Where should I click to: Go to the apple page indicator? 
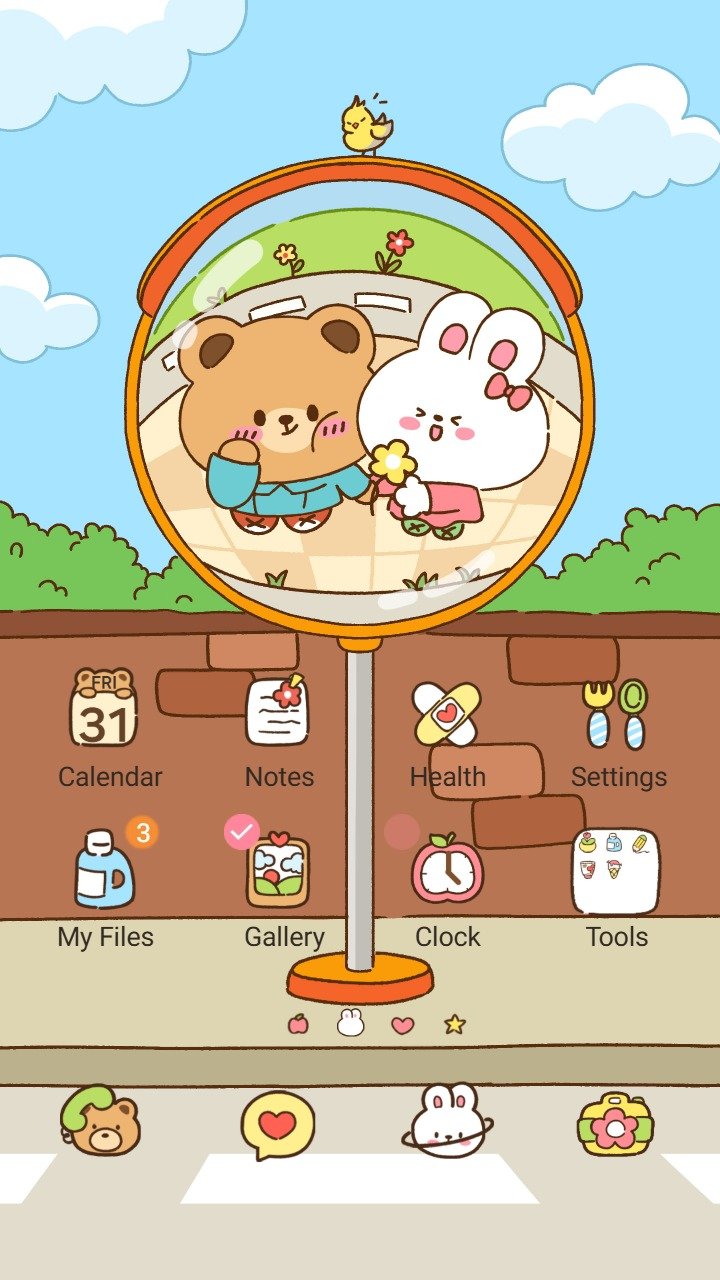[298, 1024]
